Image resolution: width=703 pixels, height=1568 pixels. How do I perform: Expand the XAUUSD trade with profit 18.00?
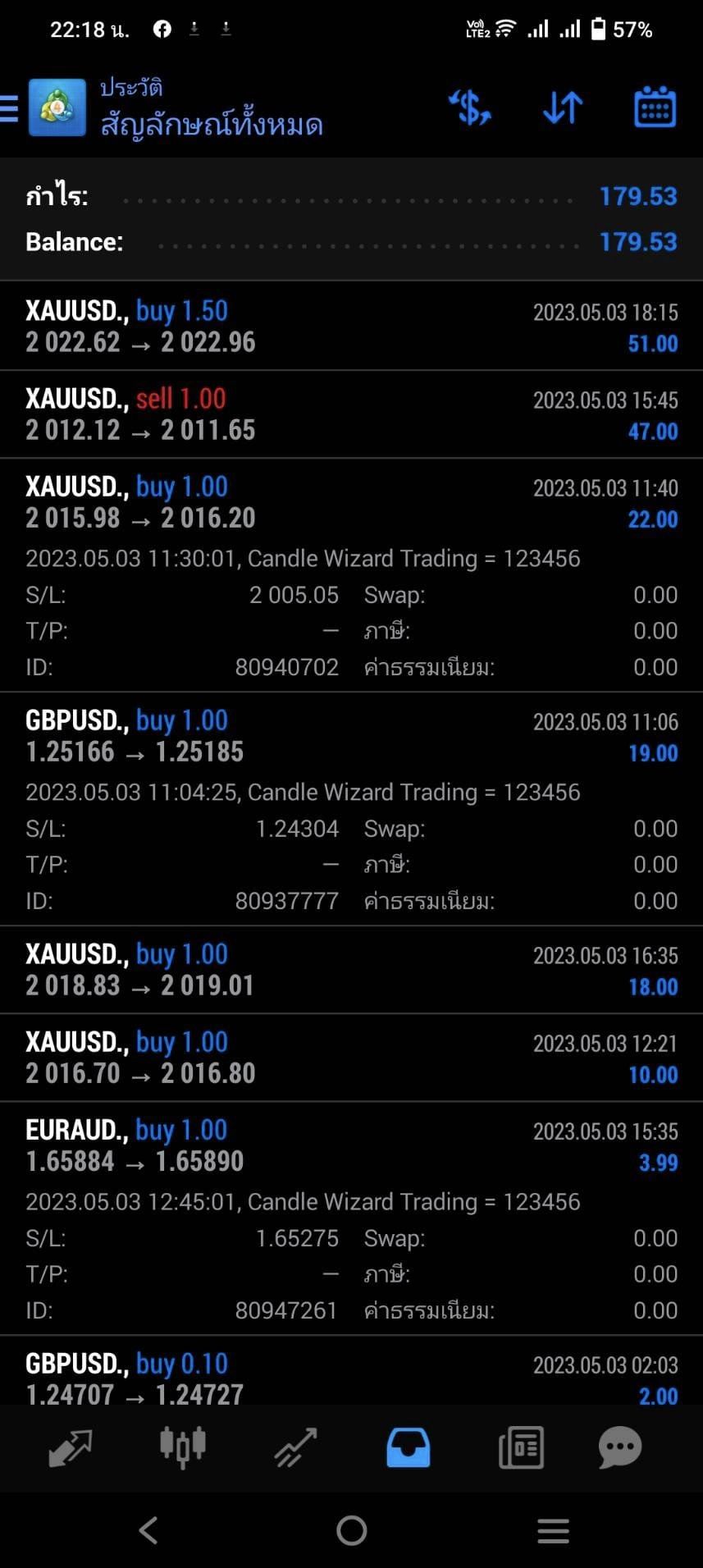click(351, 969)
